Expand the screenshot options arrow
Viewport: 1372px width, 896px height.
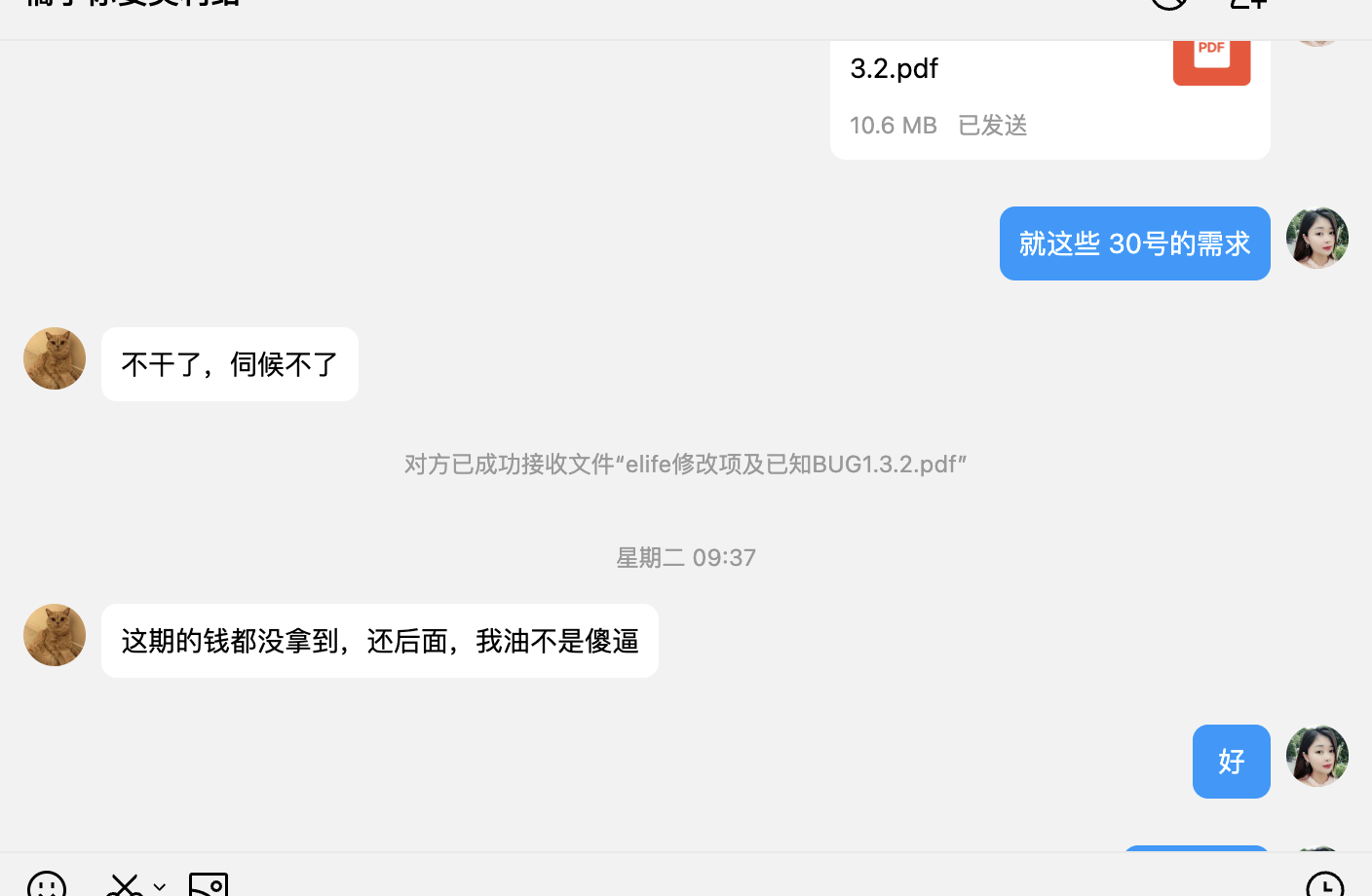160,886
